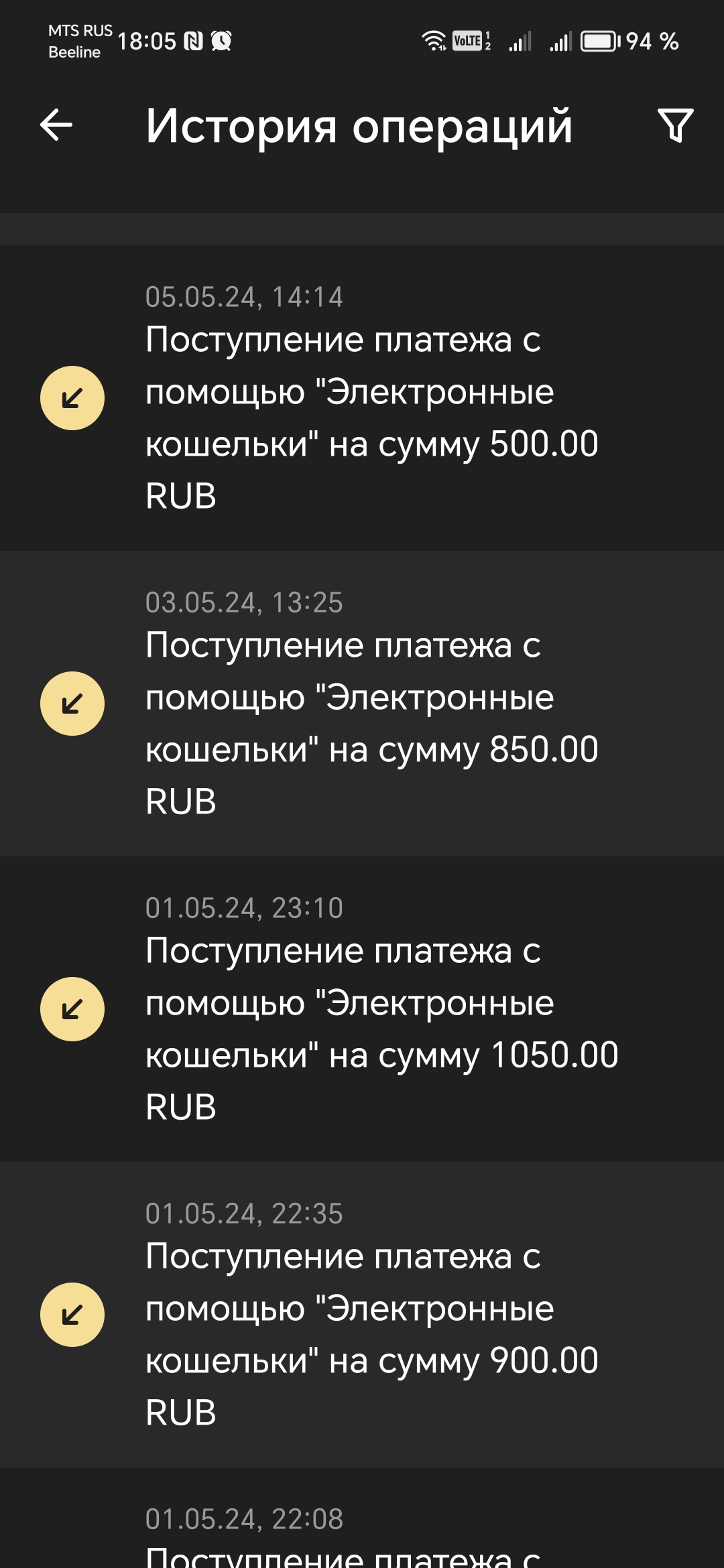The width and height of the screenshot is (724, 1568).
Task: Open the 850.00 RUB payment from 03.05.24
Action: pyautogui.click(x=362, y=704)
